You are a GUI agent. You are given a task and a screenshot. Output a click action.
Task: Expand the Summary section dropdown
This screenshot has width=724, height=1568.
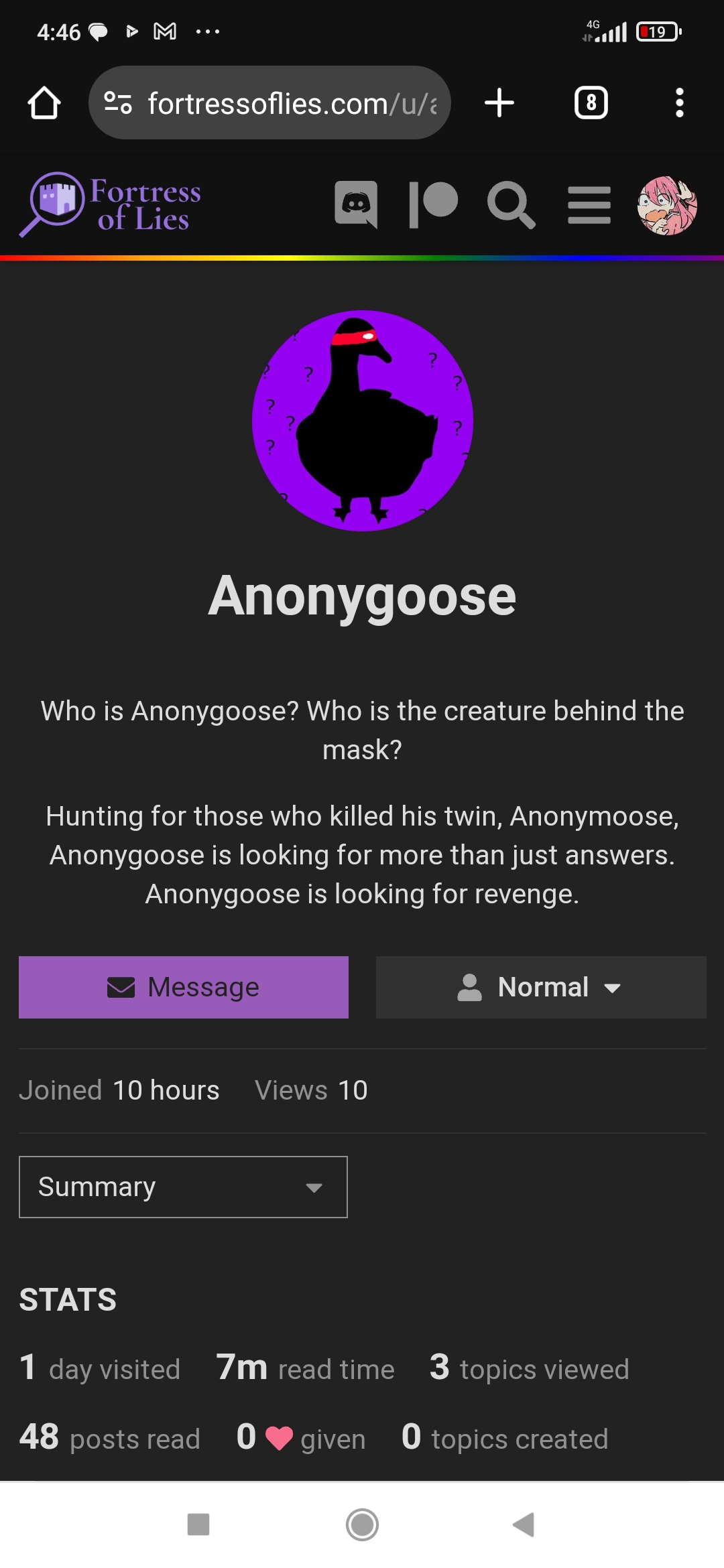[x=183, y=1187]
